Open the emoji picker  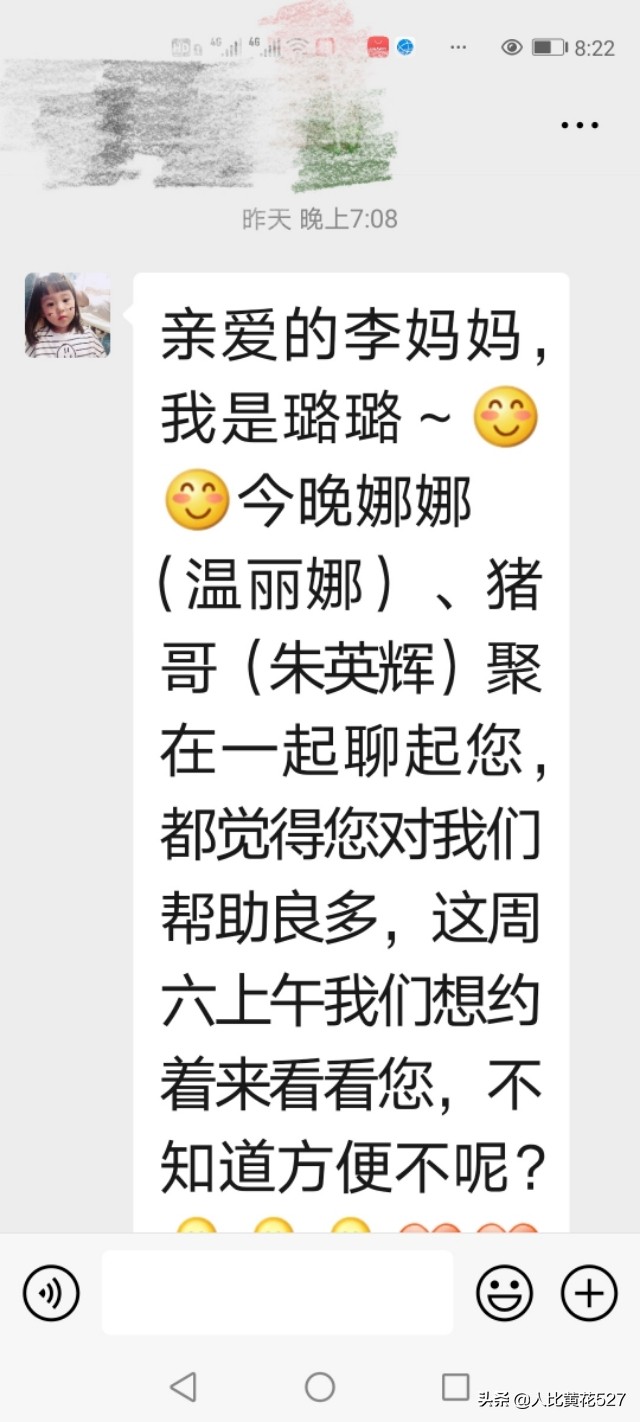[x=504, y=1293]
